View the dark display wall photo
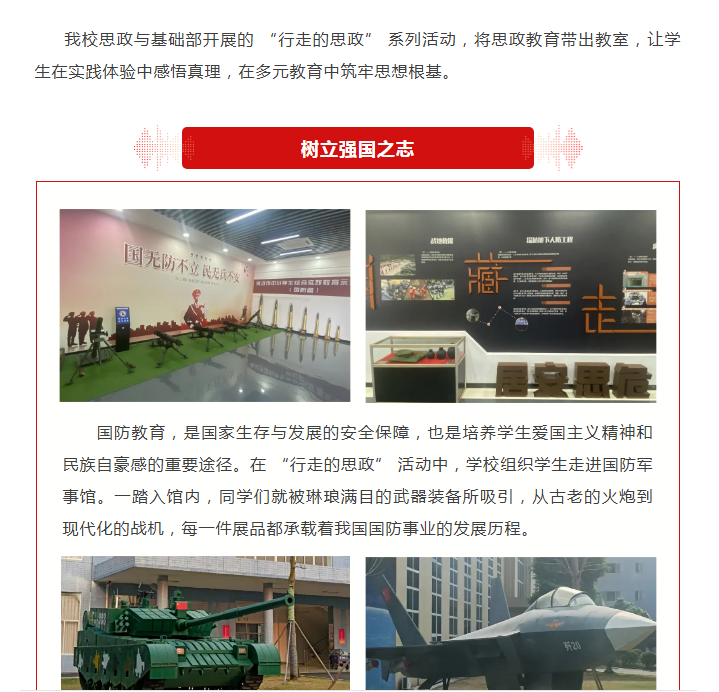The width and height of the screenshot is (719, 692). 510,305
